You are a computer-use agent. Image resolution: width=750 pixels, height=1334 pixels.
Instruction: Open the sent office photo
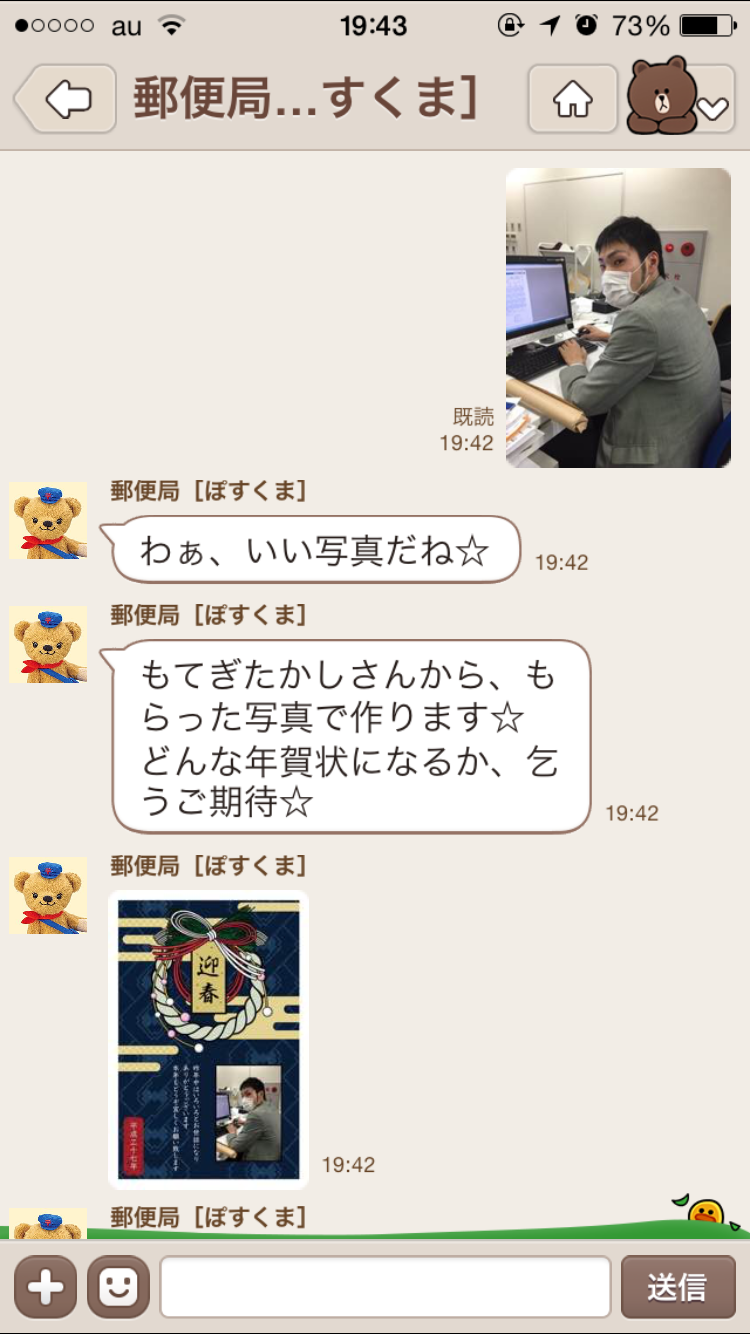pyautogui.click(x=618, y=317)
